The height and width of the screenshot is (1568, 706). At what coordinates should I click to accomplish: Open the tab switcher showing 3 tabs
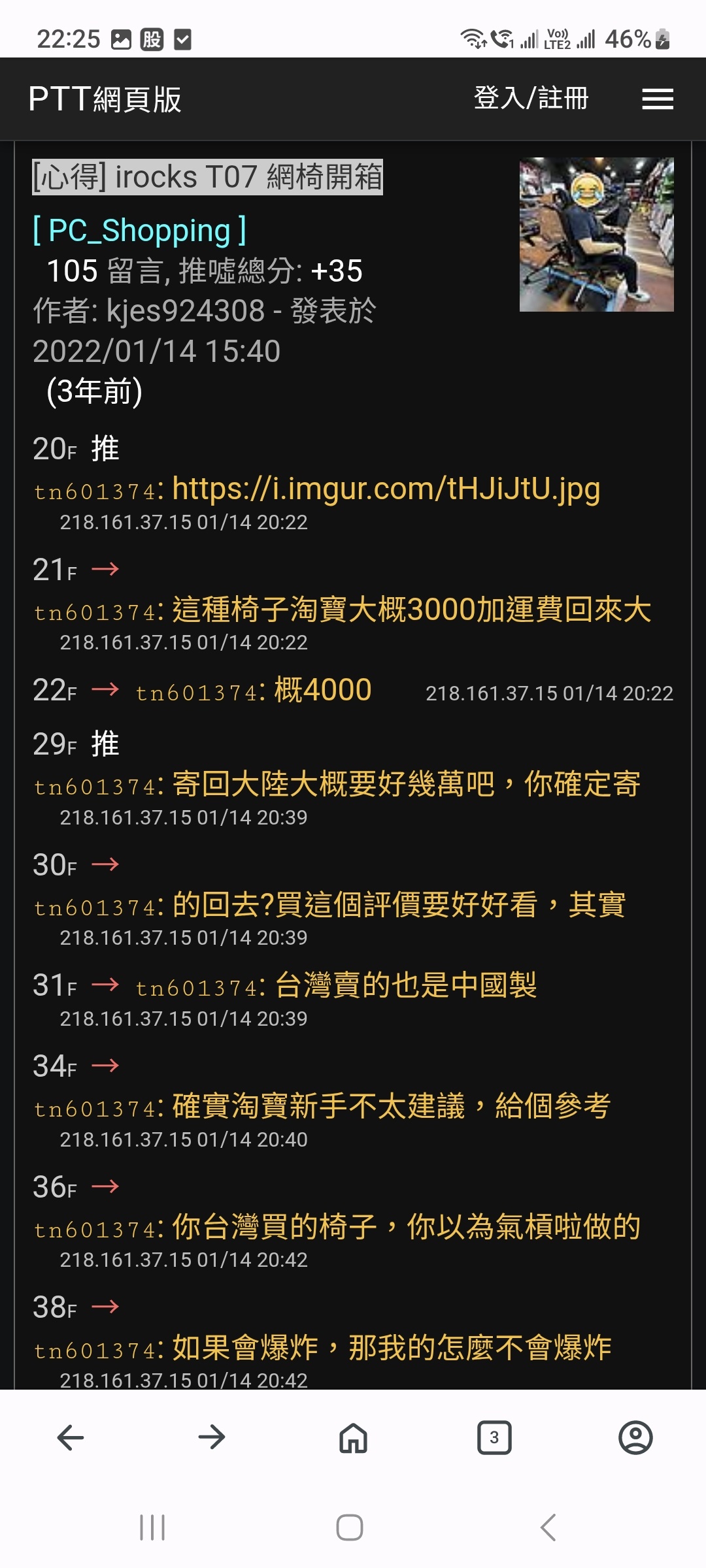point(494,1437)
